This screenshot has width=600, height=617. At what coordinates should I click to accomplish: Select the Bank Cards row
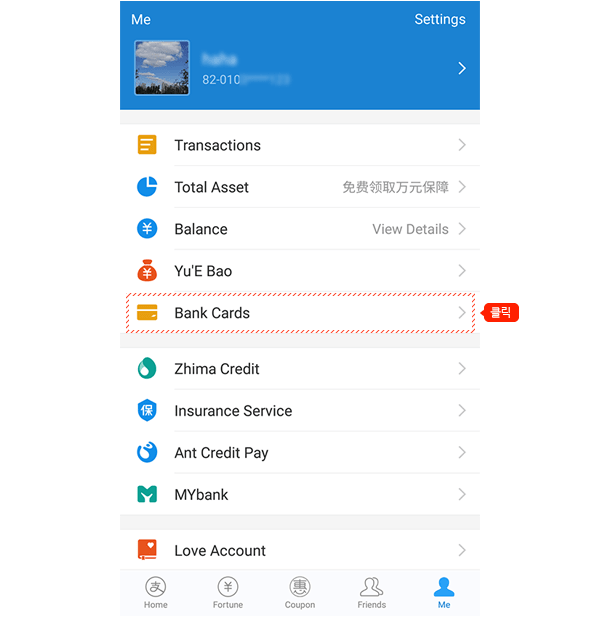[x=300, y=313]
